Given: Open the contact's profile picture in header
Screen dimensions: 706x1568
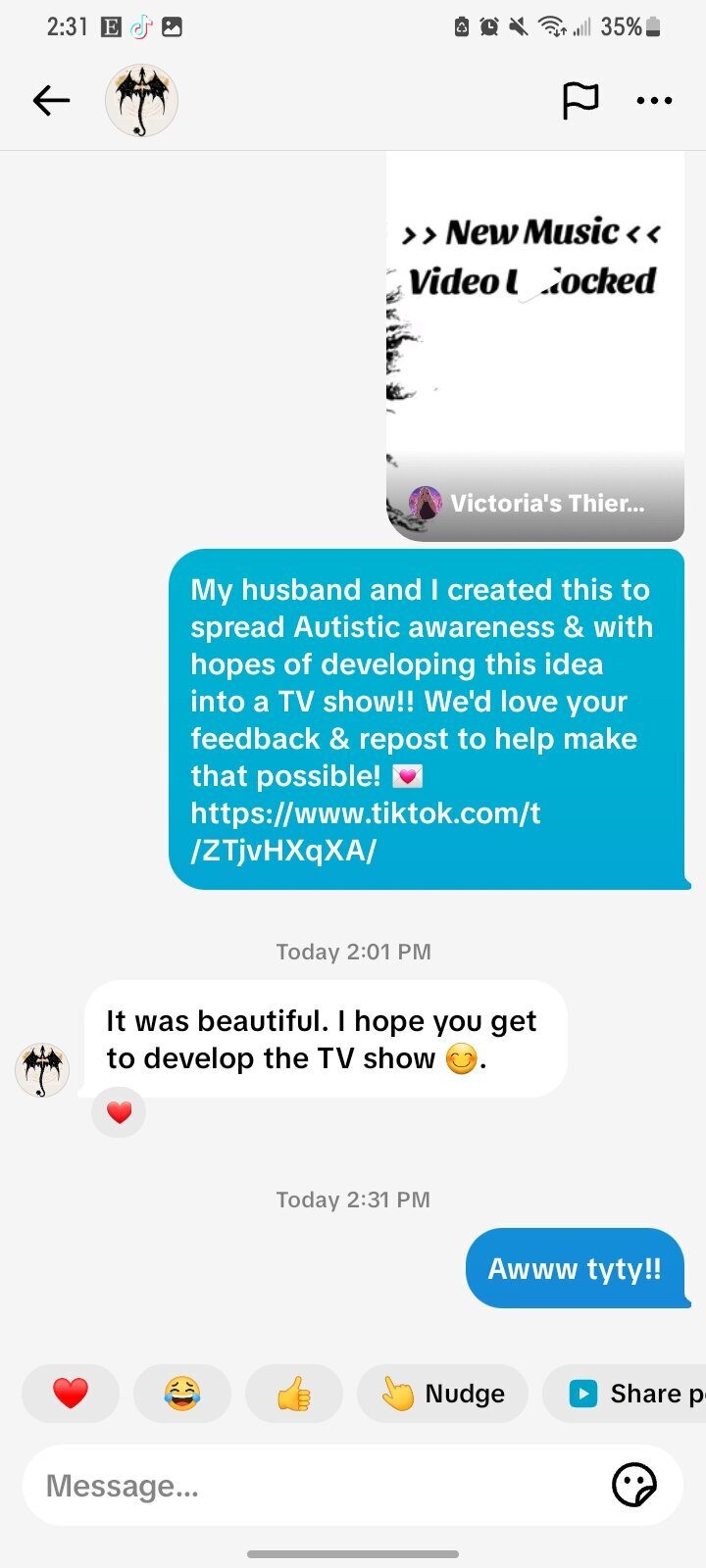Looking at the screenshot, I should (141, 100).
